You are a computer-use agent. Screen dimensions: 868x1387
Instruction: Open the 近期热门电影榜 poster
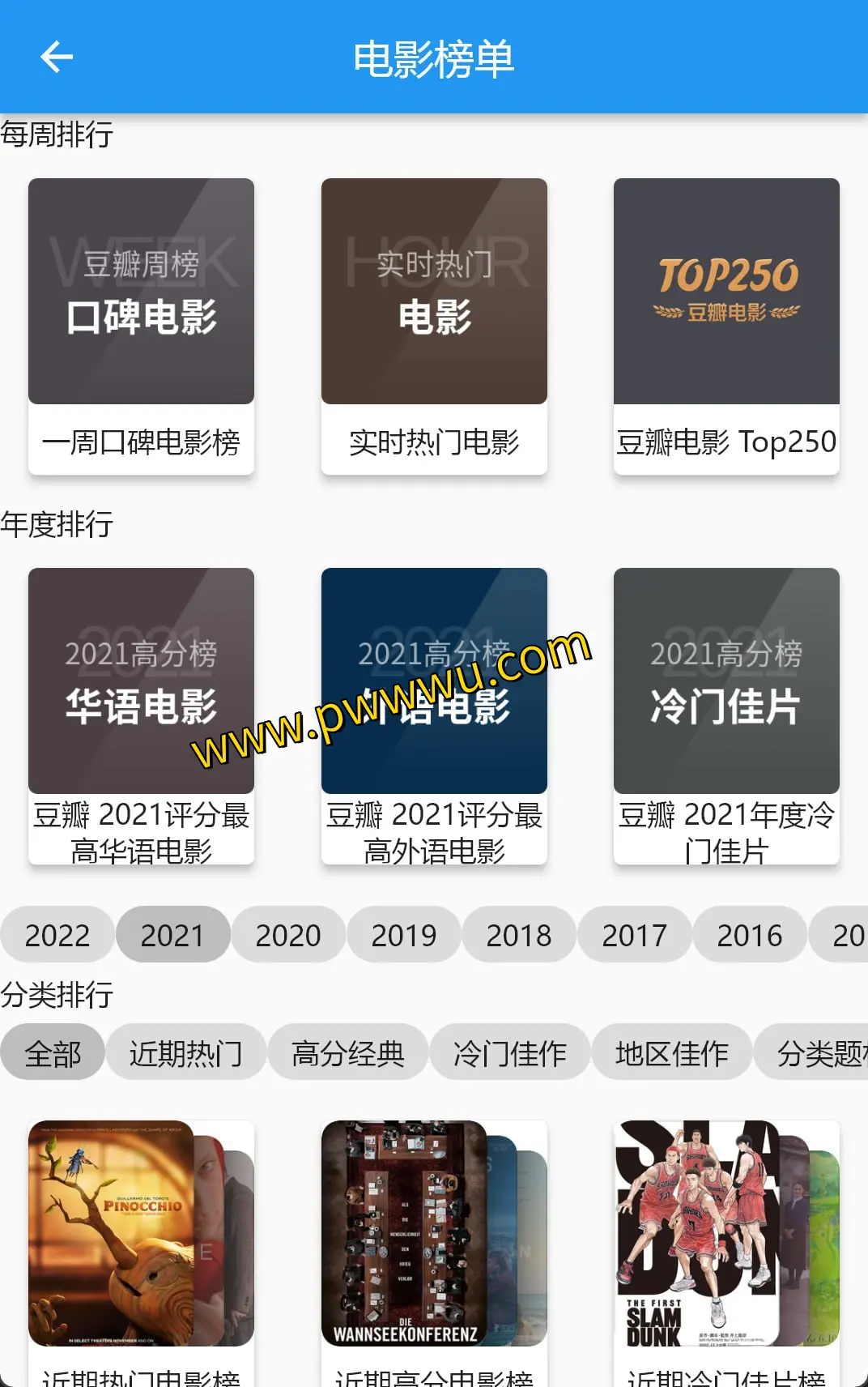tap(140, 1231)
